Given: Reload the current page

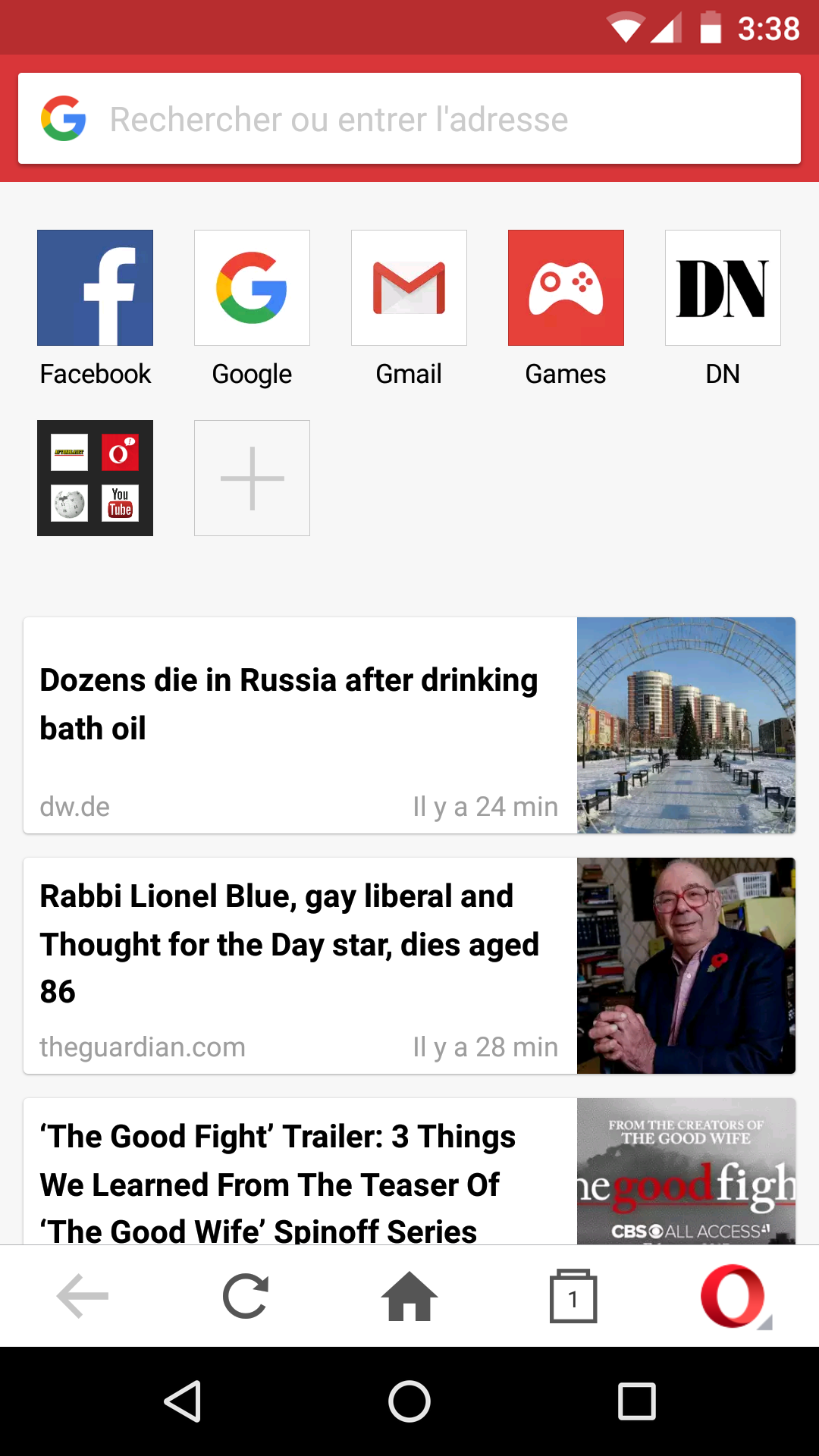Looking at the screenshot, I should coord(246,1296).
